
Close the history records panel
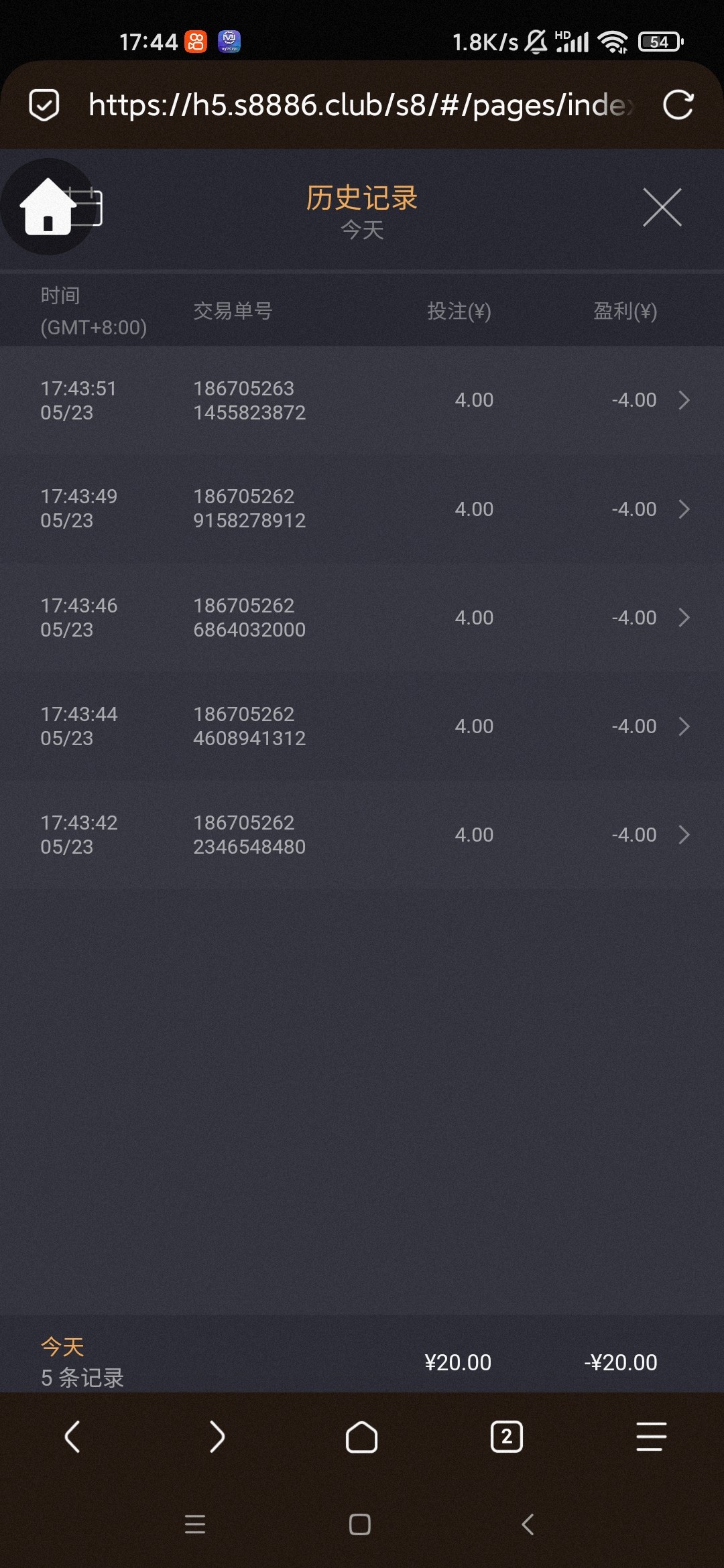coord(662,207)
